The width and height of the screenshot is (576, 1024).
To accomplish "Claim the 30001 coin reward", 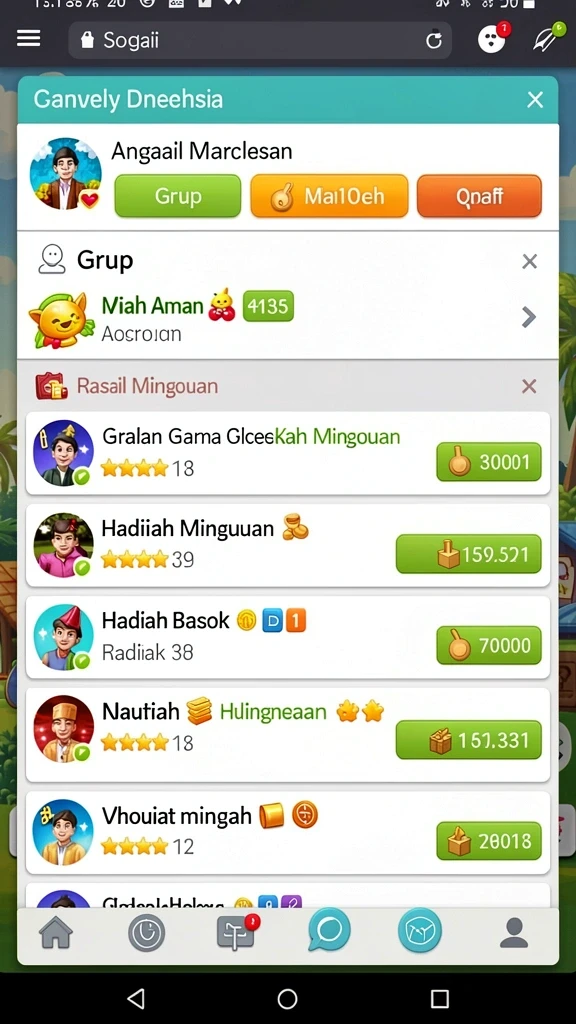I will click(x=488, y=462).
